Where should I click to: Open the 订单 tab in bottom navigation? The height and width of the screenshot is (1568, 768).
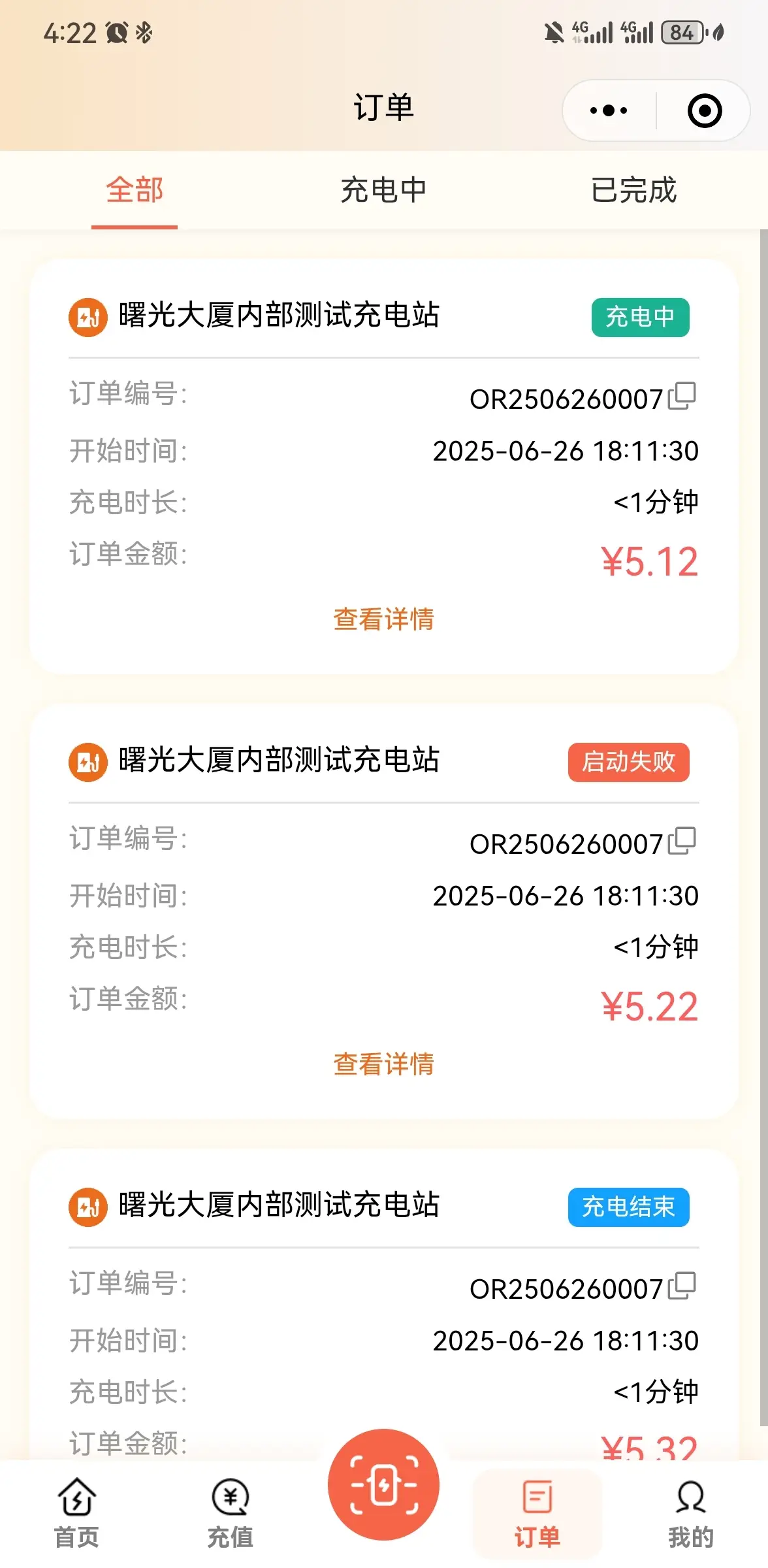[537, 1513]
